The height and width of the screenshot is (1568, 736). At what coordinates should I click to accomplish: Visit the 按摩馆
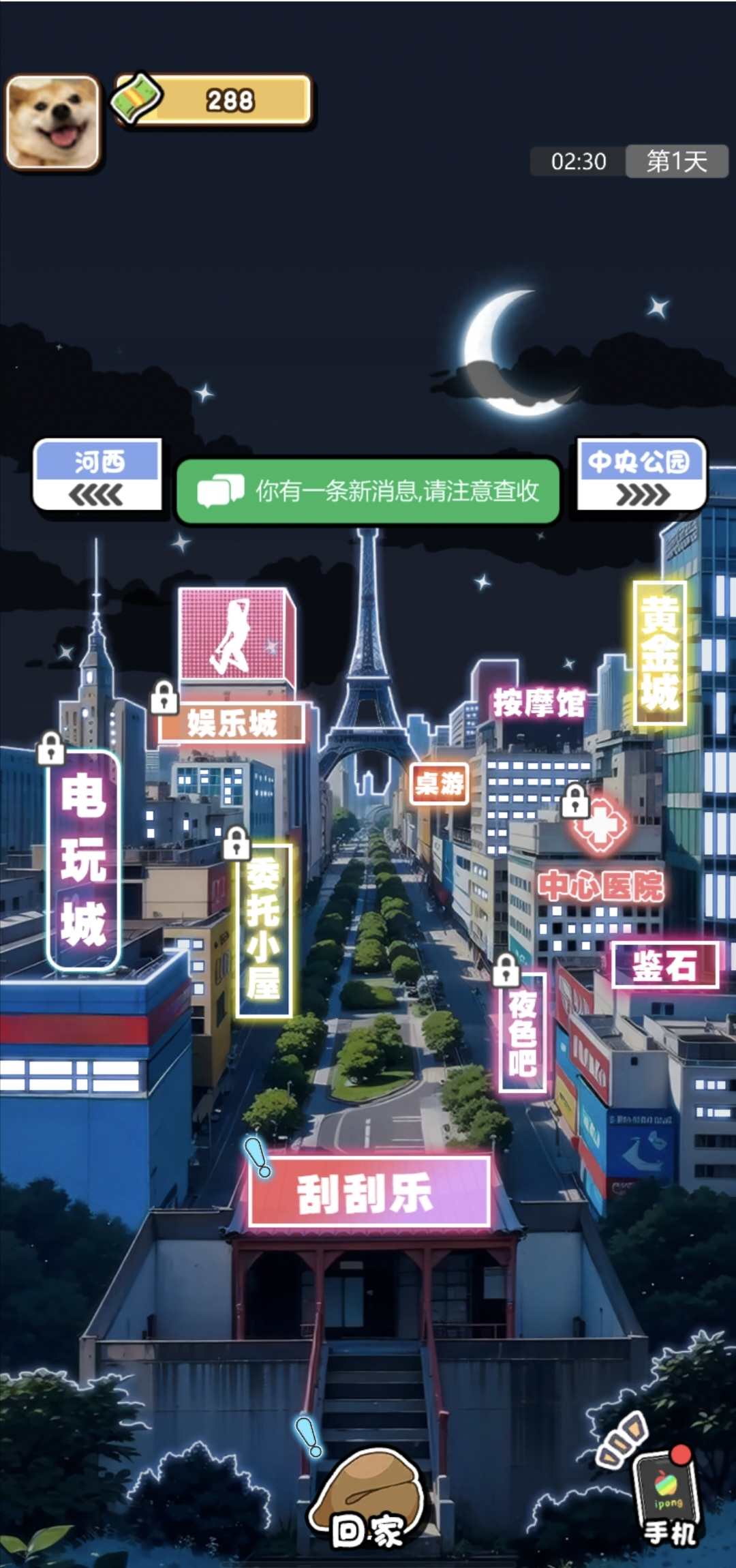[x=539, y=702]
